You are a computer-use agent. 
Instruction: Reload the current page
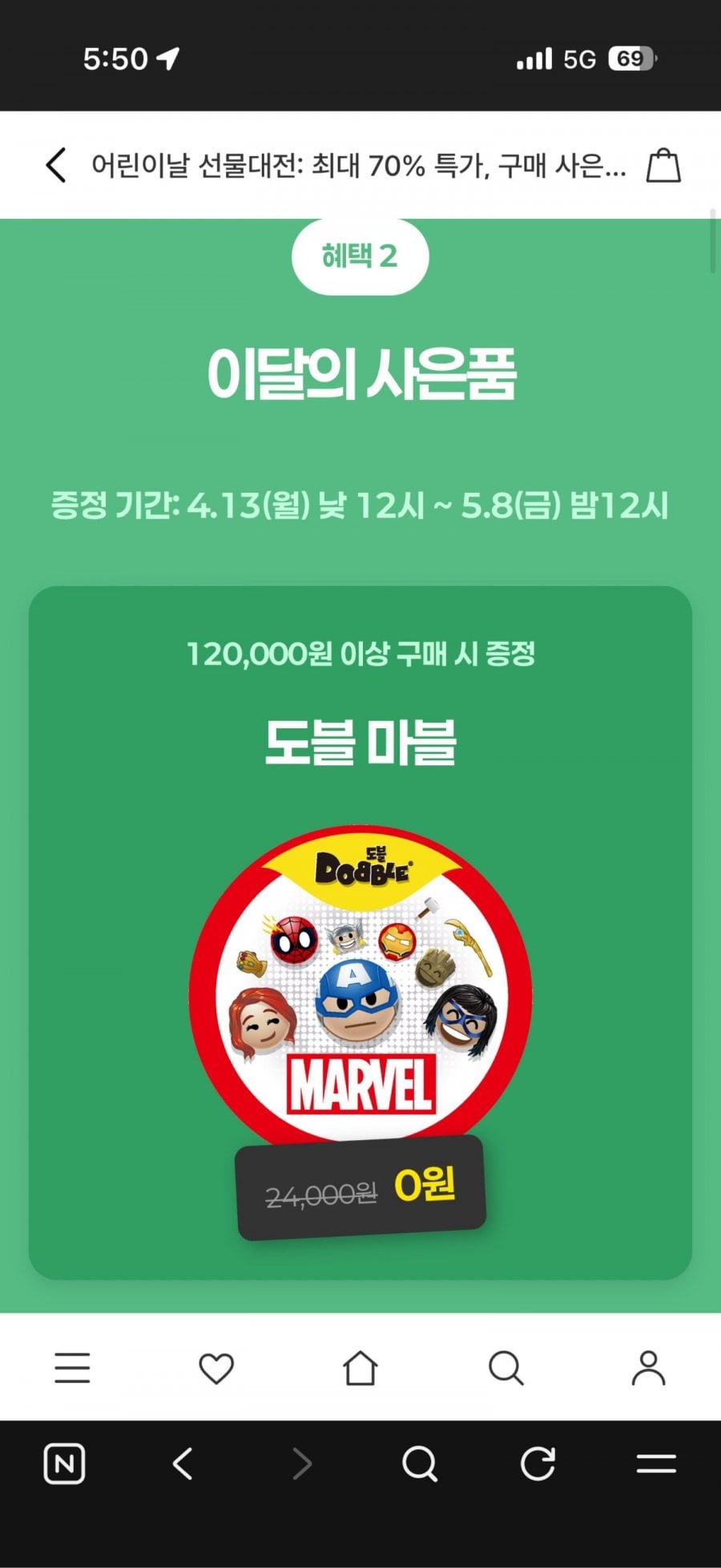tap(538, 1464)
